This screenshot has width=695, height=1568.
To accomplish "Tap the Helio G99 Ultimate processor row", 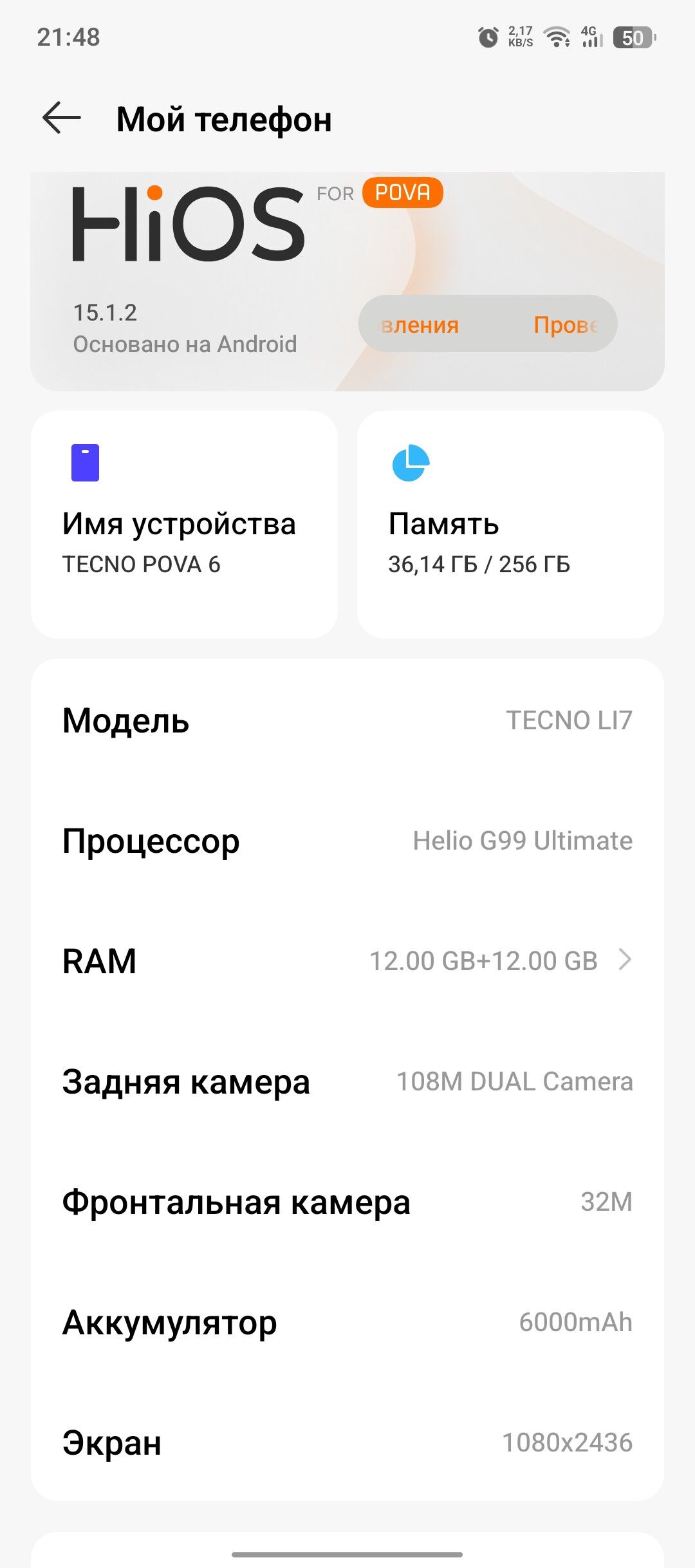I will pos(347,840).
